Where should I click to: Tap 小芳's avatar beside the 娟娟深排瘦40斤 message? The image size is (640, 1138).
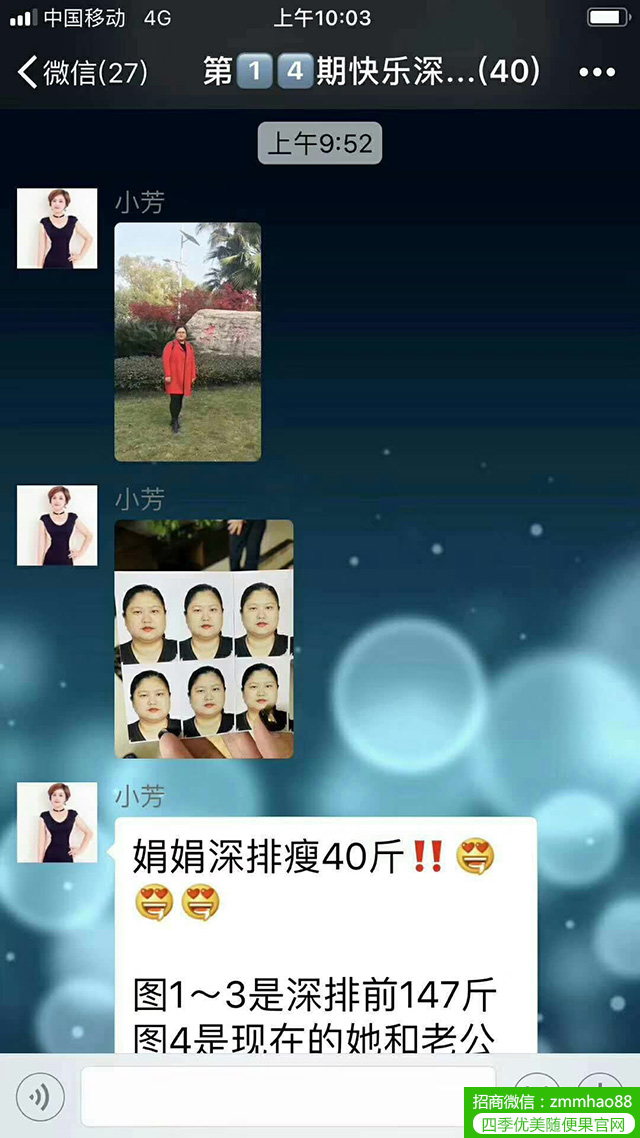click(x=57, y=822)
